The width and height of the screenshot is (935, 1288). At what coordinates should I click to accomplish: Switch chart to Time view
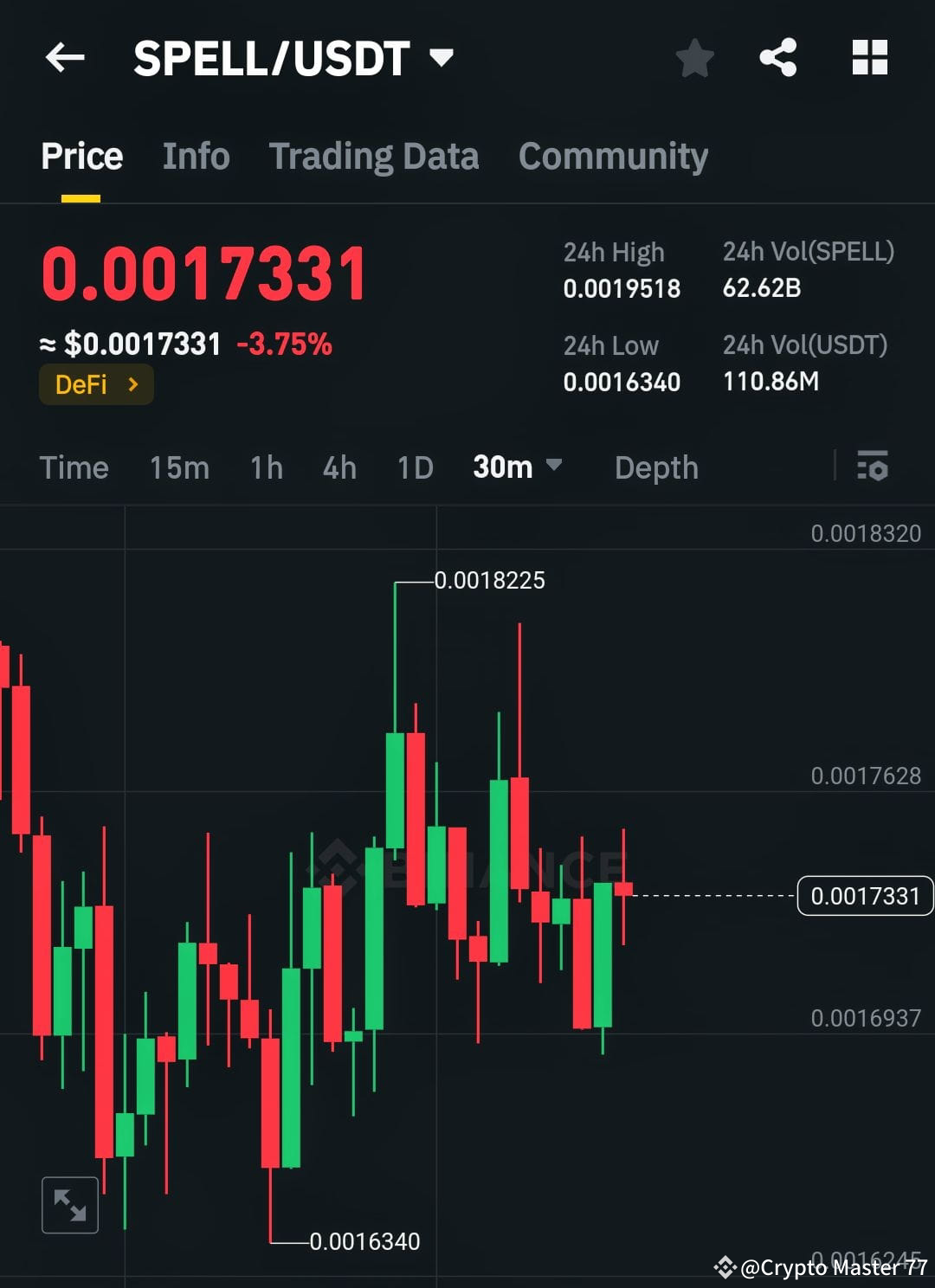74,467
